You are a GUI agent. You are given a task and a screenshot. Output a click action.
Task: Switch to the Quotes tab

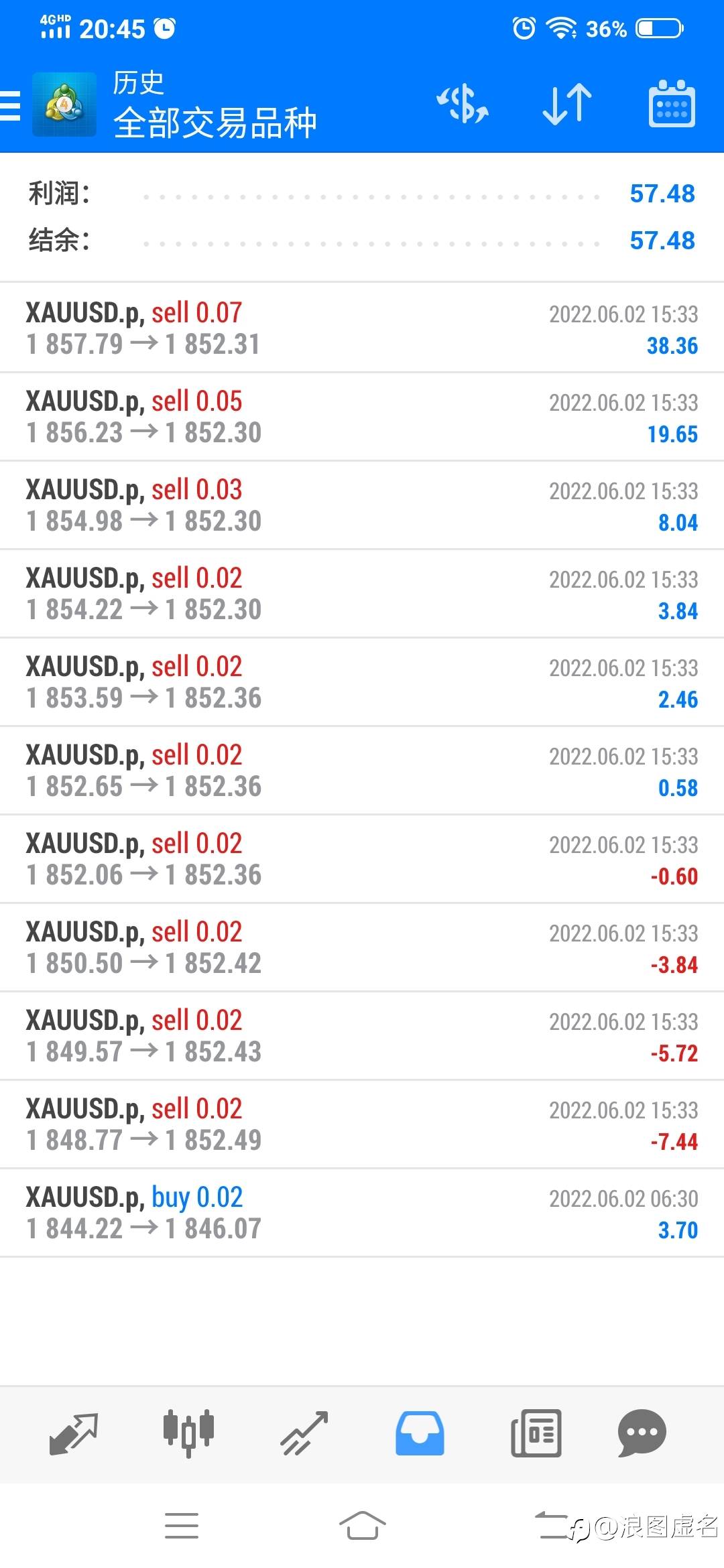[74, 1433]
